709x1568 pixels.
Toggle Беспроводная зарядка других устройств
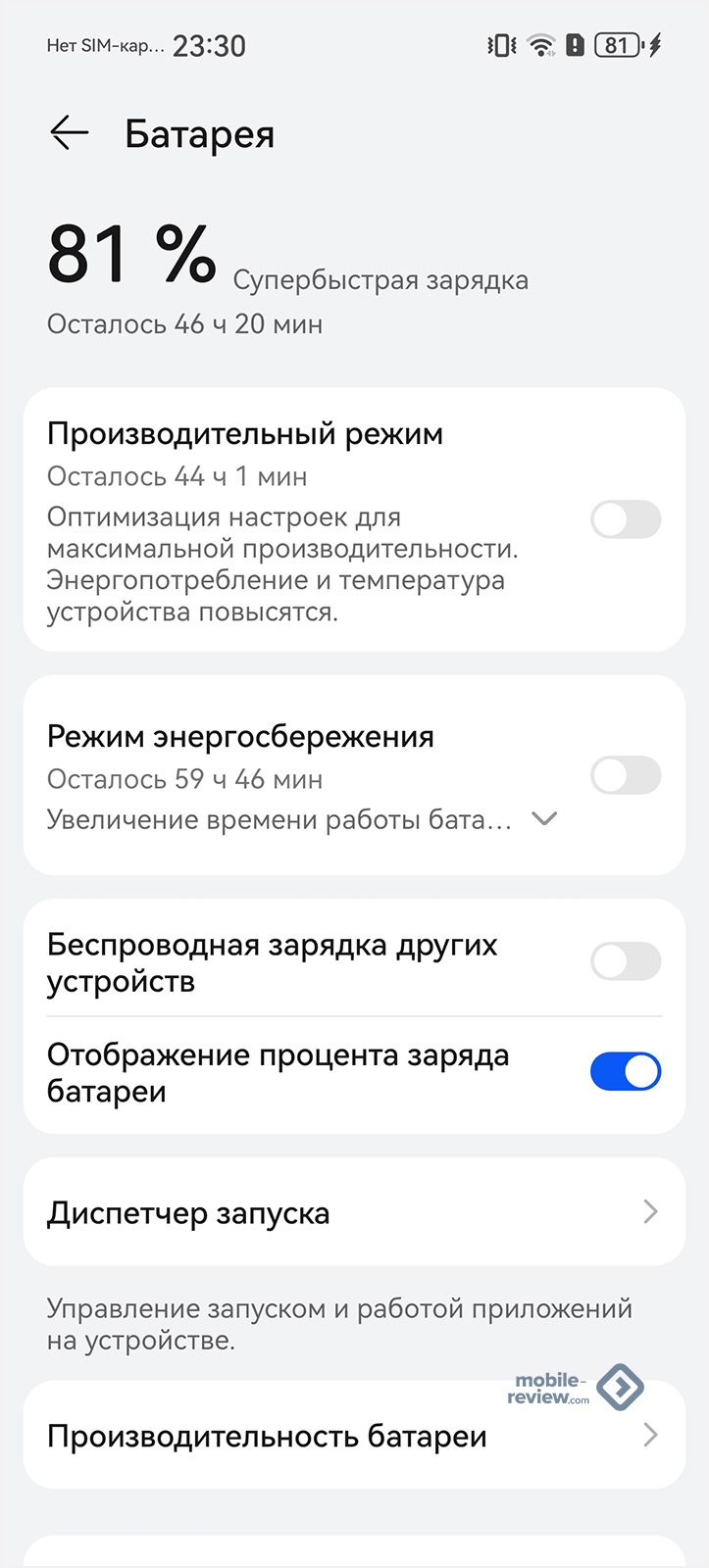pos(626,961)
